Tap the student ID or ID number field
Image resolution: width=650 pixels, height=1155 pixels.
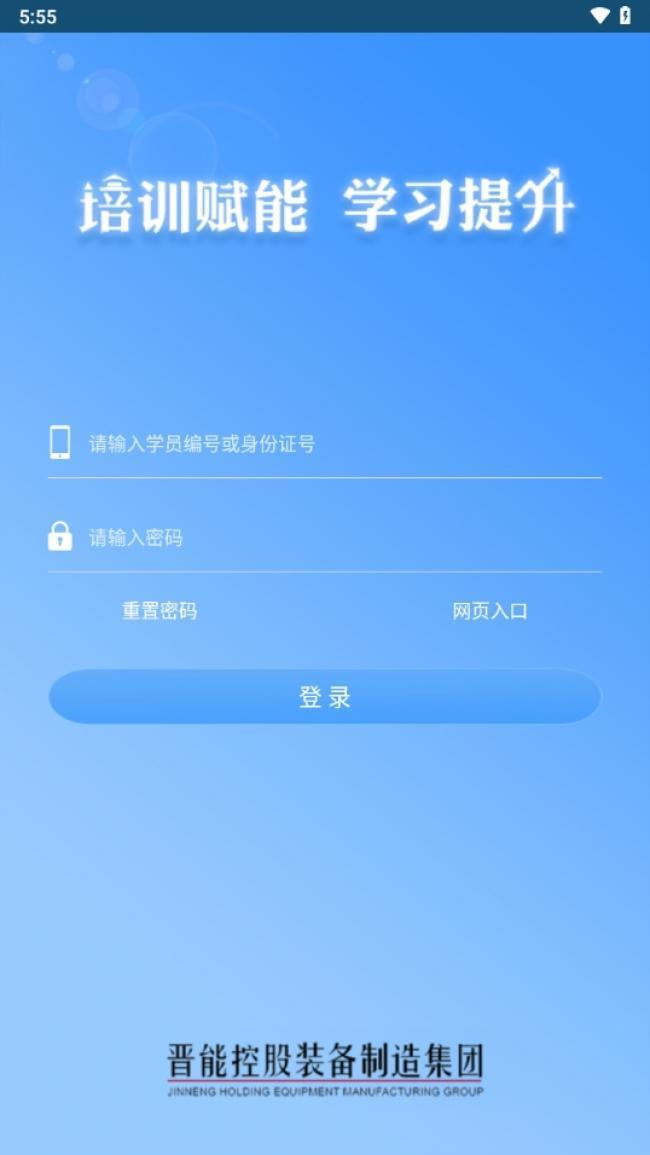click(x=344, y=443)
